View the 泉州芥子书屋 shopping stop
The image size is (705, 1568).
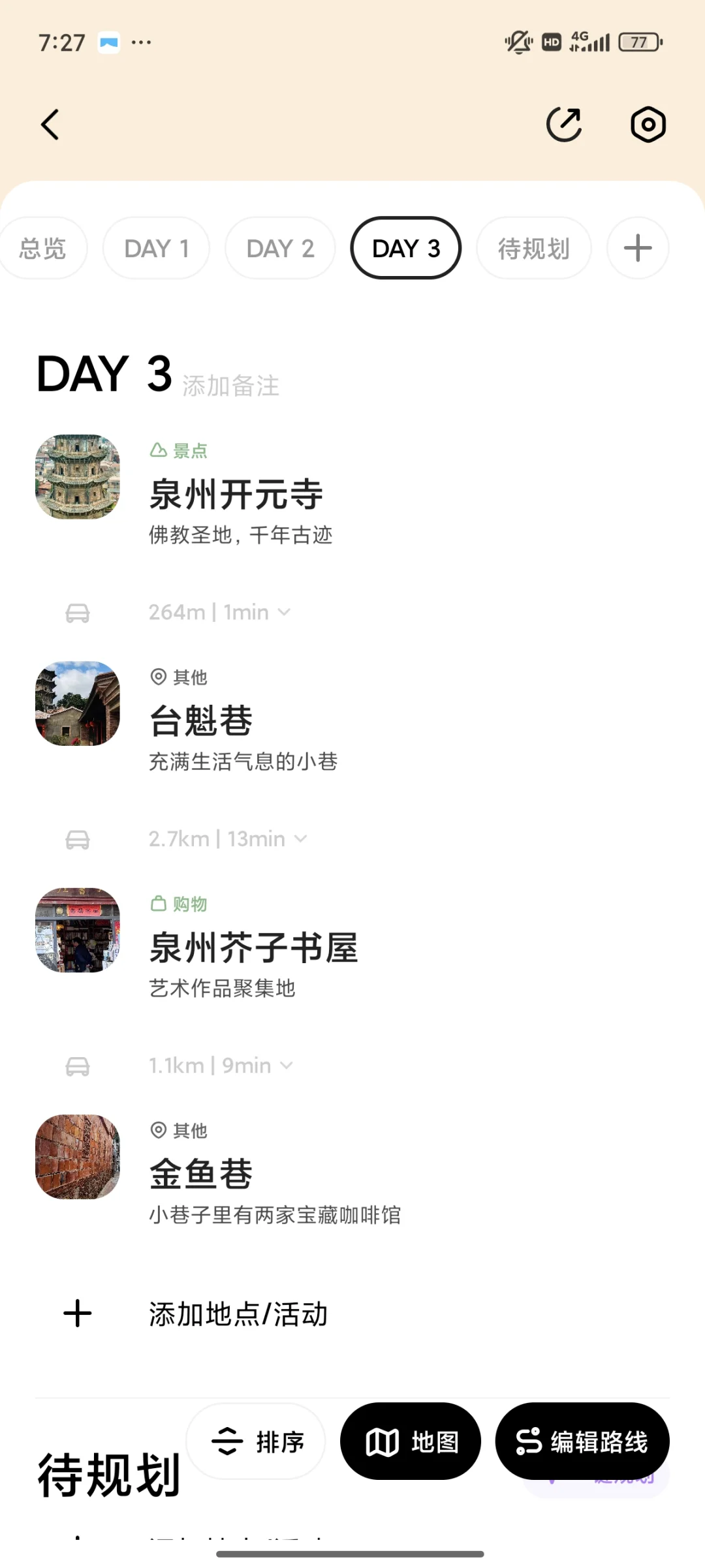253,947
